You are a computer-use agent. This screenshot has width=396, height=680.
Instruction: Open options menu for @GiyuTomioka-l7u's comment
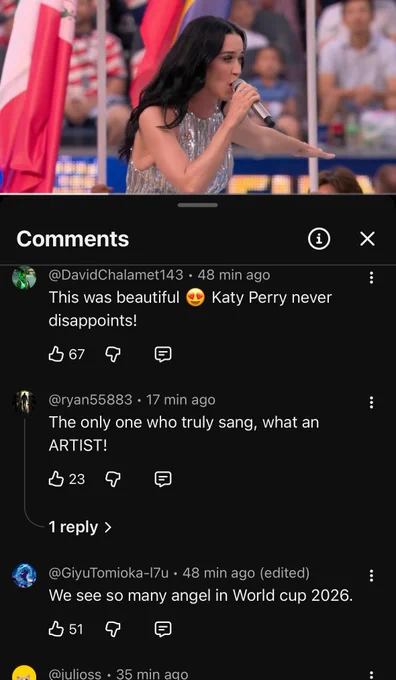tap(371, 576)
